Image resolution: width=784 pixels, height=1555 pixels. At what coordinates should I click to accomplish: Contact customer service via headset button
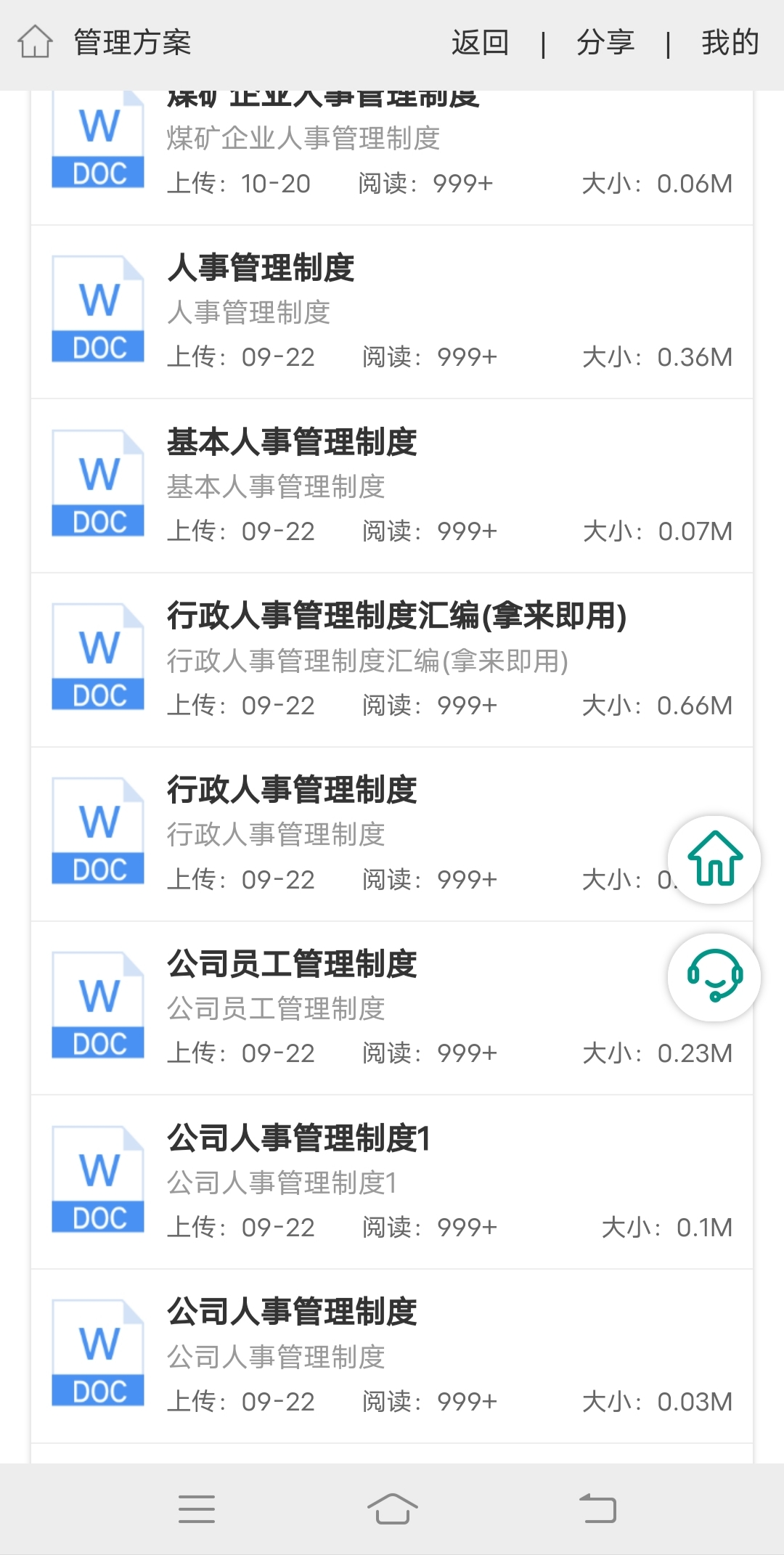tap(714, 977)
